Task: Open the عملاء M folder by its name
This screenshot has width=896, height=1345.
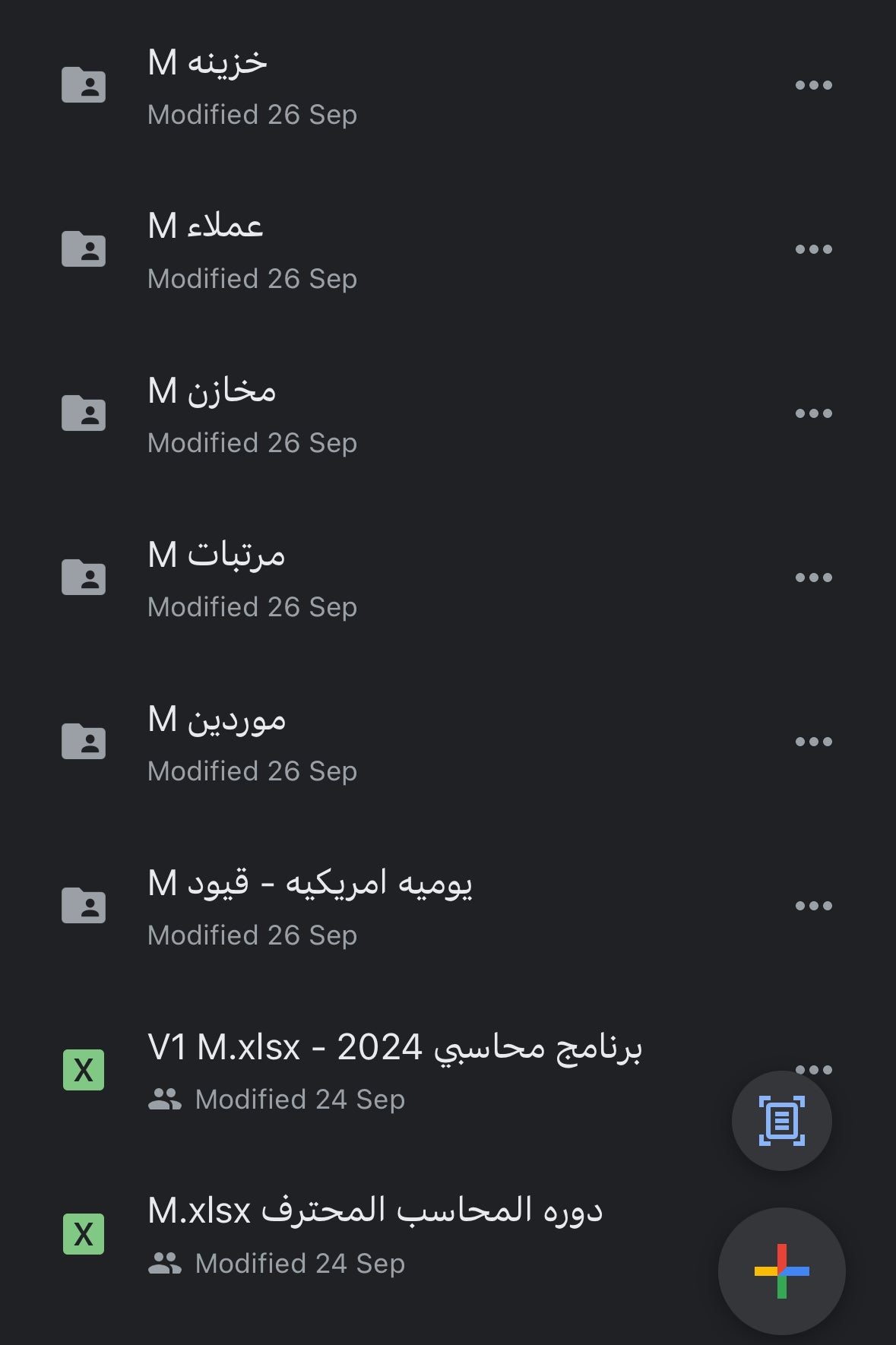Action: tap(205, 225)
